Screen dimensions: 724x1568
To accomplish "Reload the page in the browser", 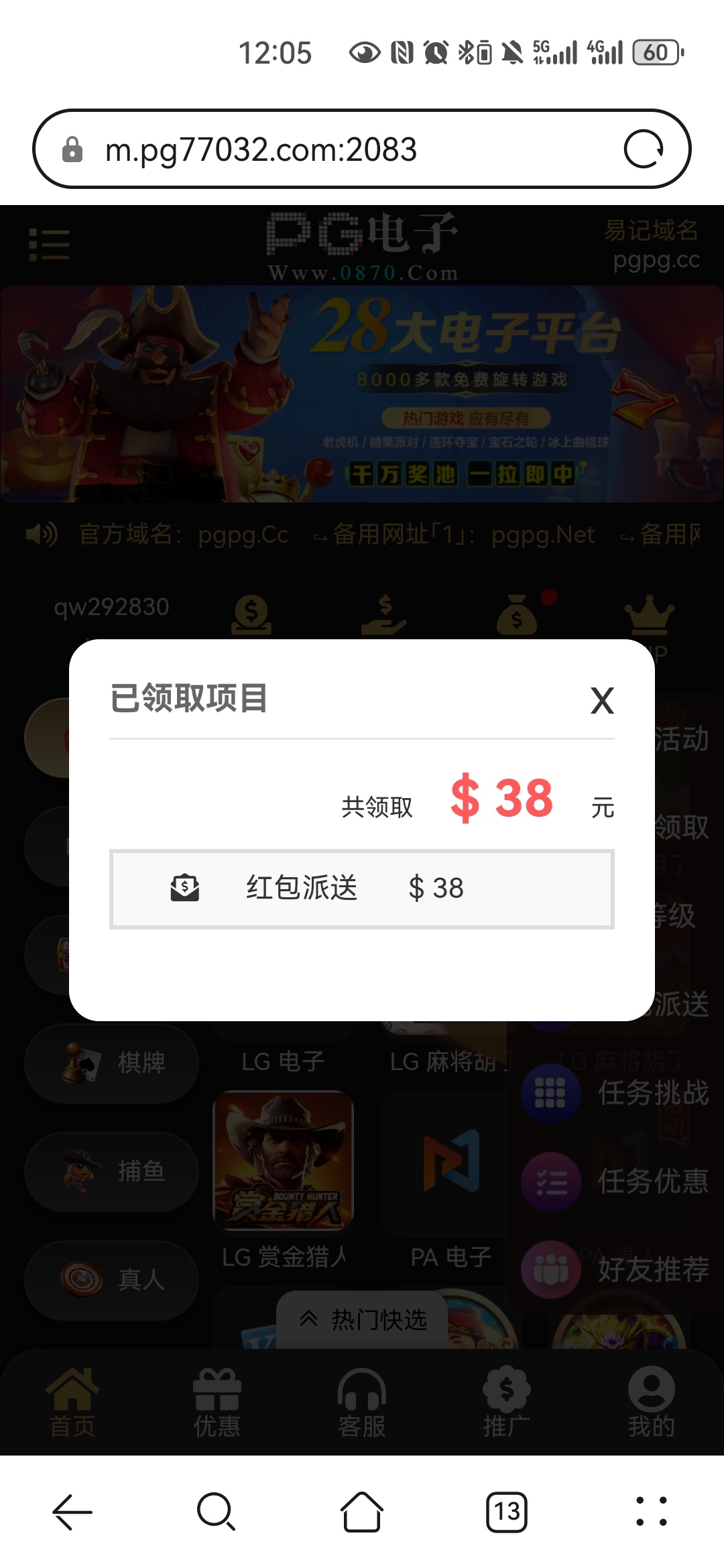I will click(x=643, y=149).
